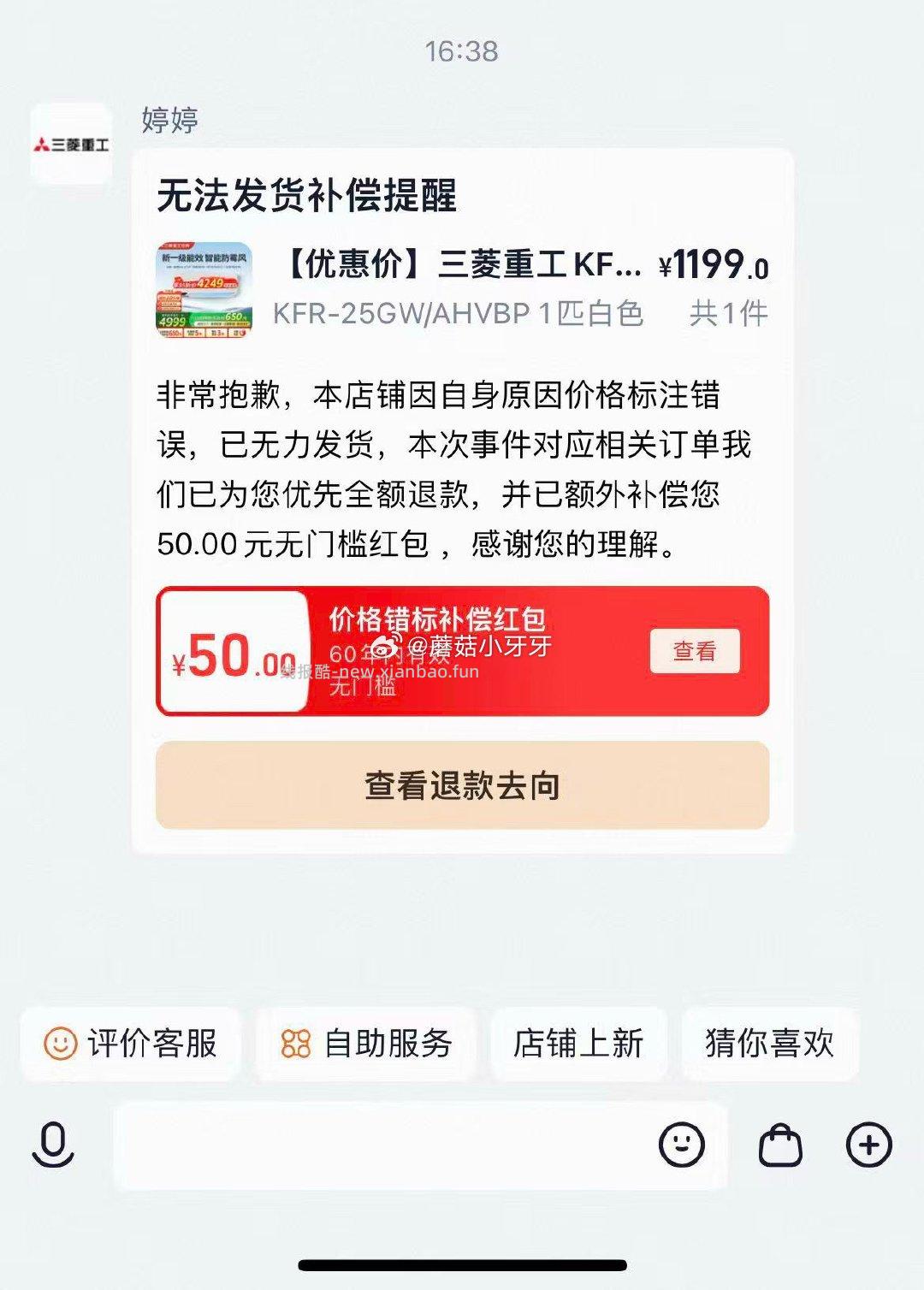
Task: Select the 猜你喜欢 quick menu item
Action: 769,1043
